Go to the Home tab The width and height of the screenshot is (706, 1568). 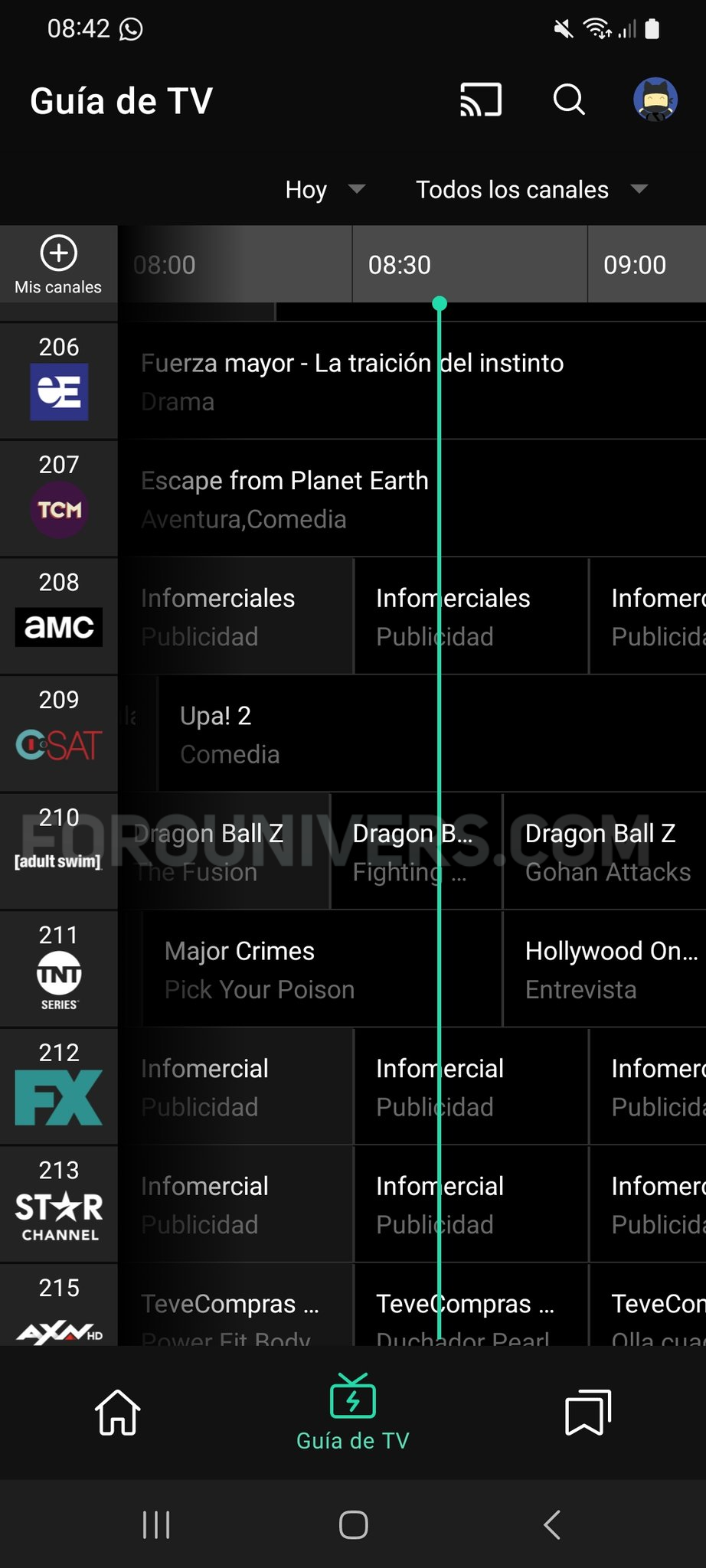[117, 1412]
